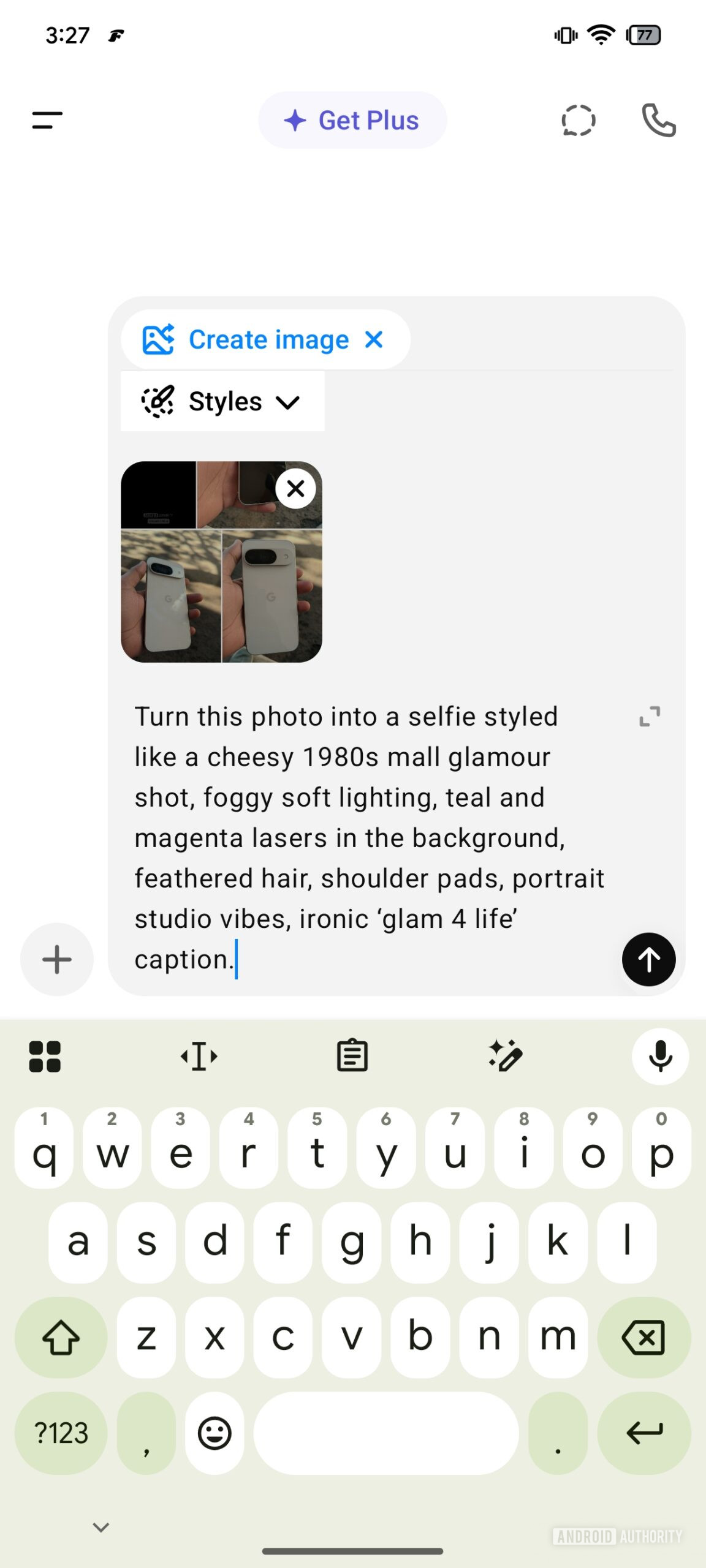
Task: Start voice typing with the microphone
Action: 660,1056
